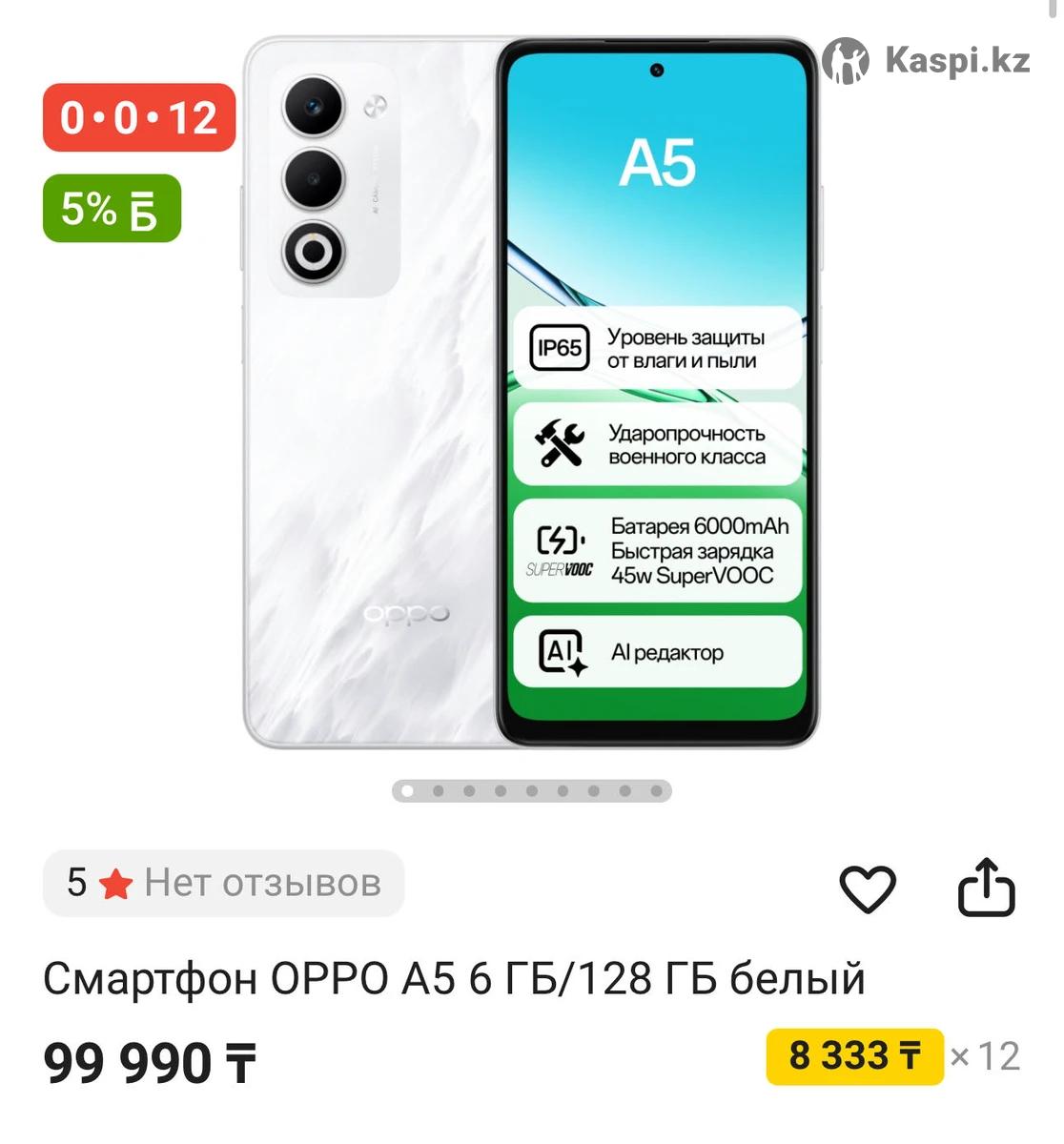Viewport: 1064px width, 1144px height.
Task: Open the reviews rating chip
Action: [x=224, y=884]
